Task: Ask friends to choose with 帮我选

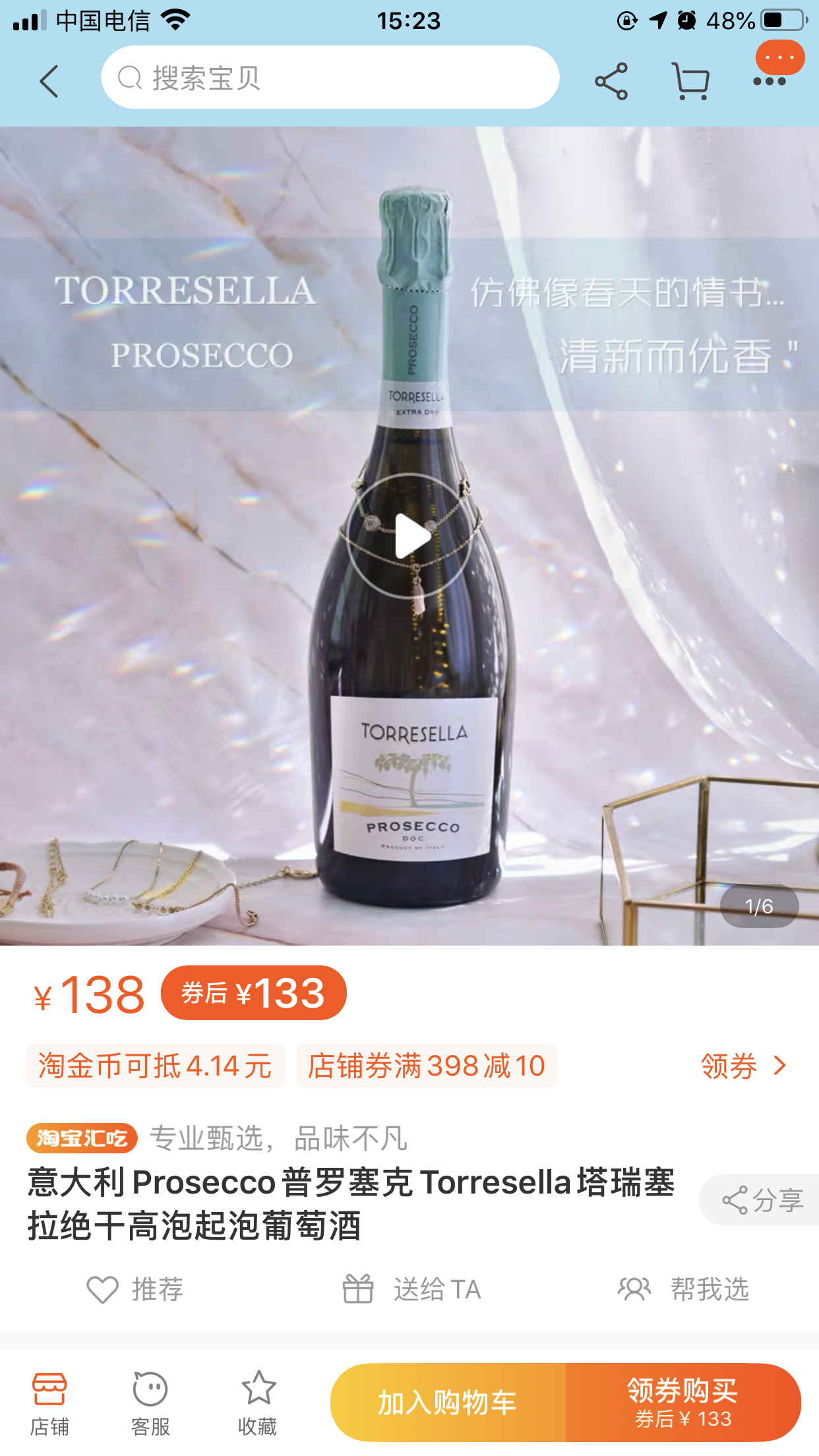Action: tap(684, 1289)
